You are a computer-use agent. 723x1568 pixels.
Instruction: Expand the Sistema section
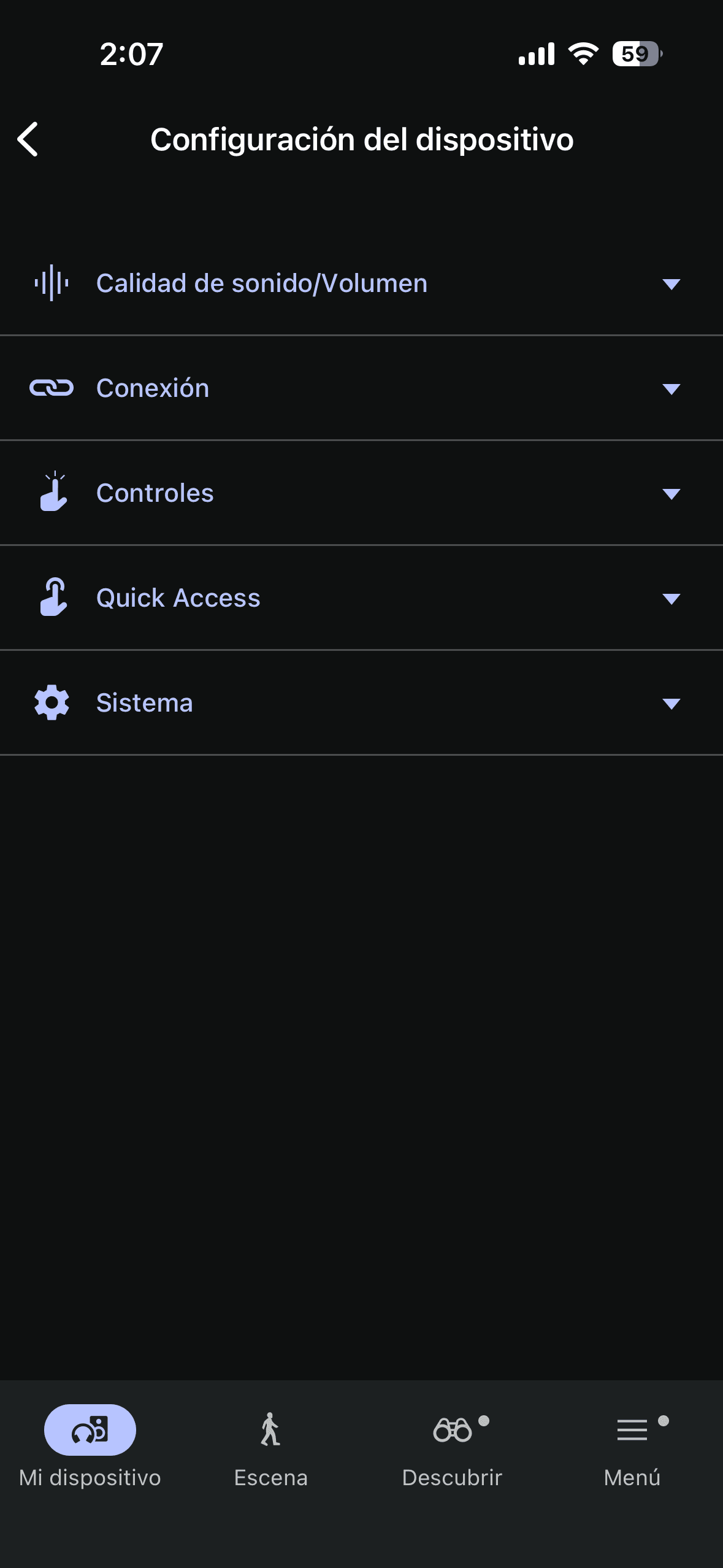click(x=672, y=702)
